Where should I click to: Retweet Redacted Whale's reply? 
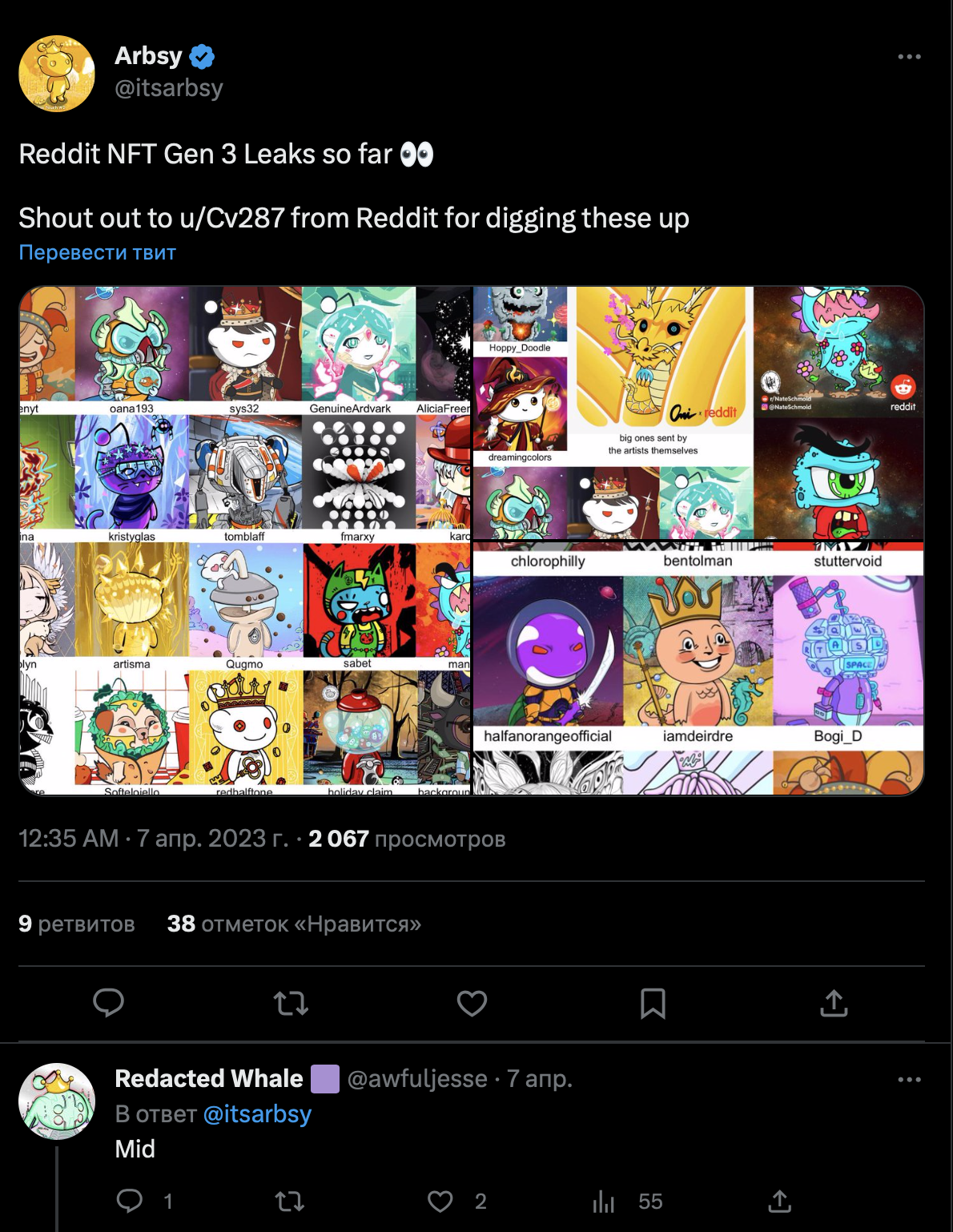click(290, 1201)
